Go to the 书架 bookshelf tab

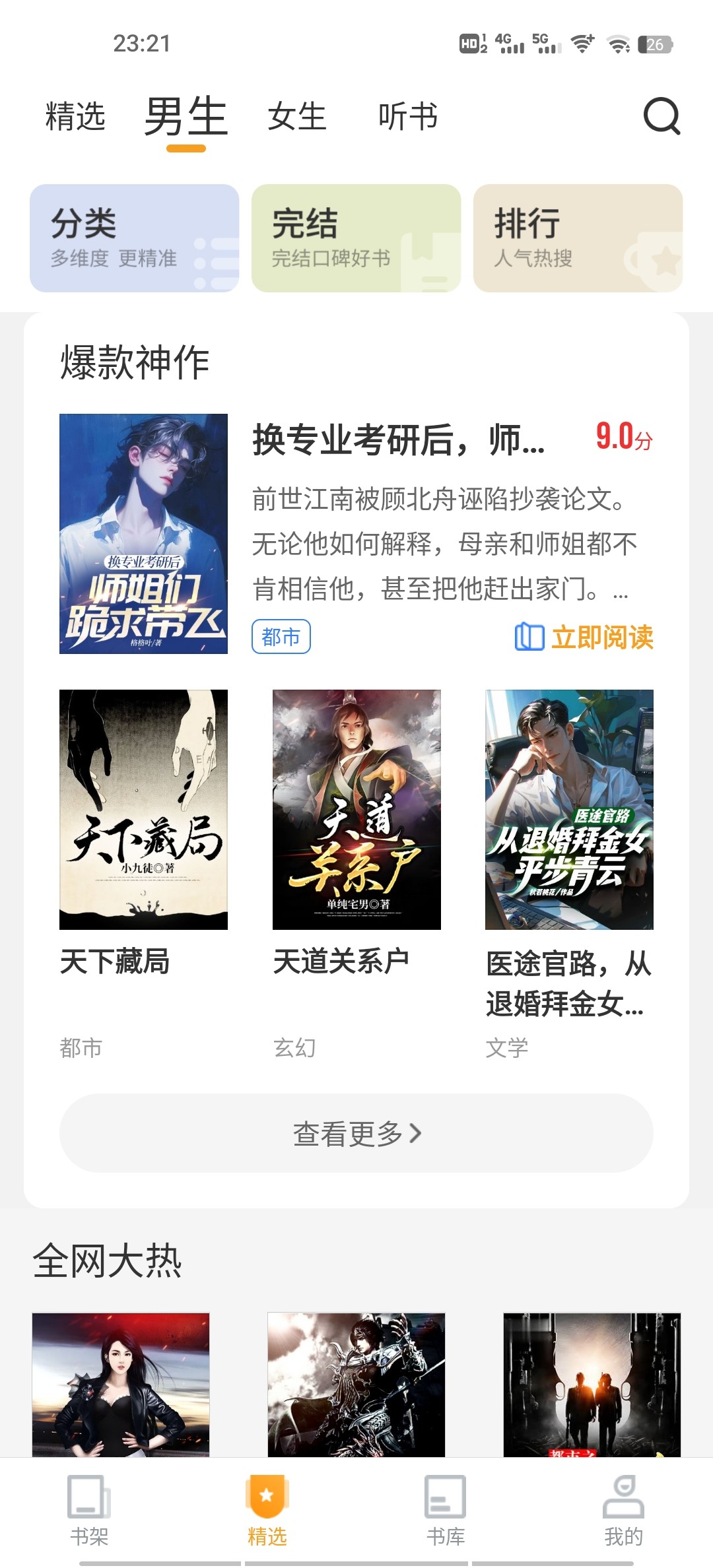tap(89, 1511)
